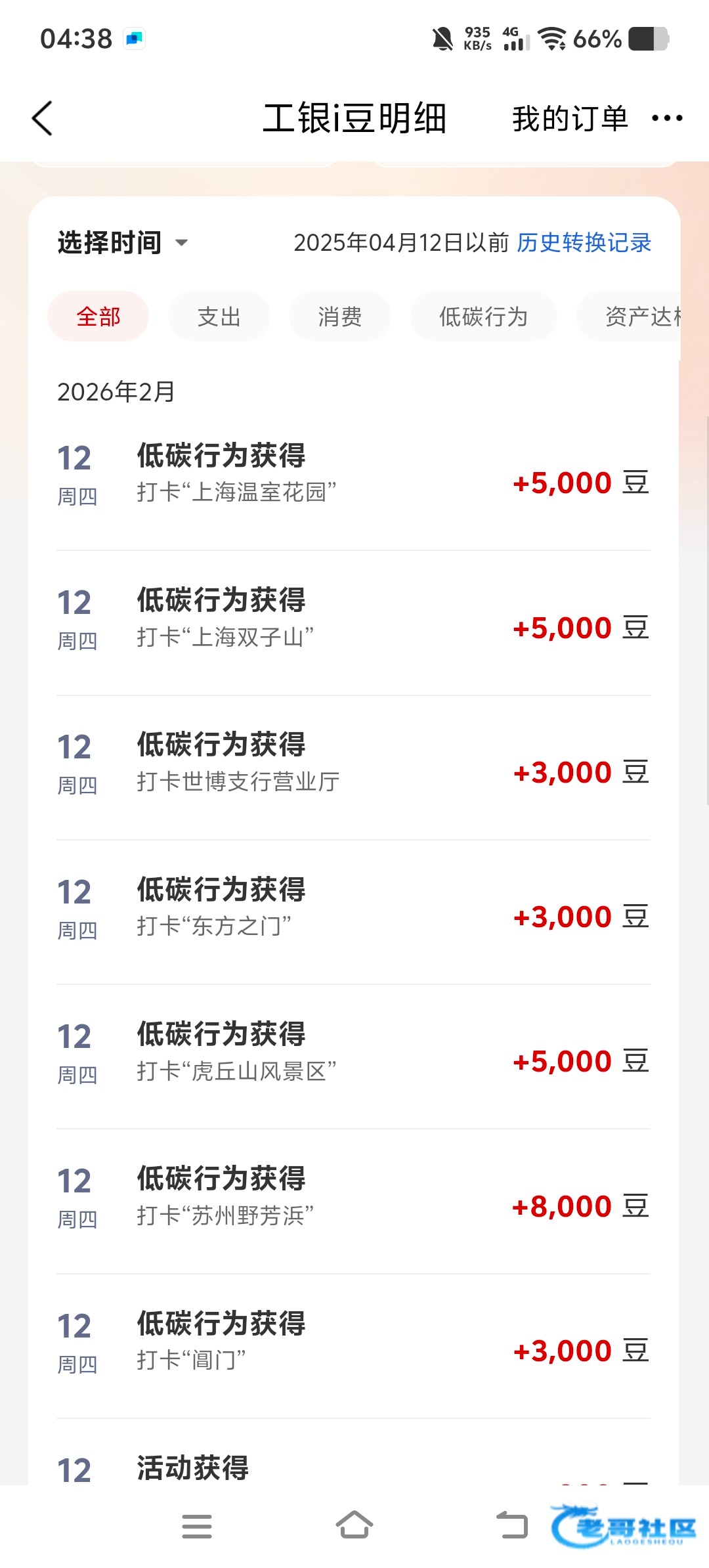Image resolution: width=709 pixels, height=1568 pixels.
Task: Open recent apps from navigation bar
Action: [197, 1526]
